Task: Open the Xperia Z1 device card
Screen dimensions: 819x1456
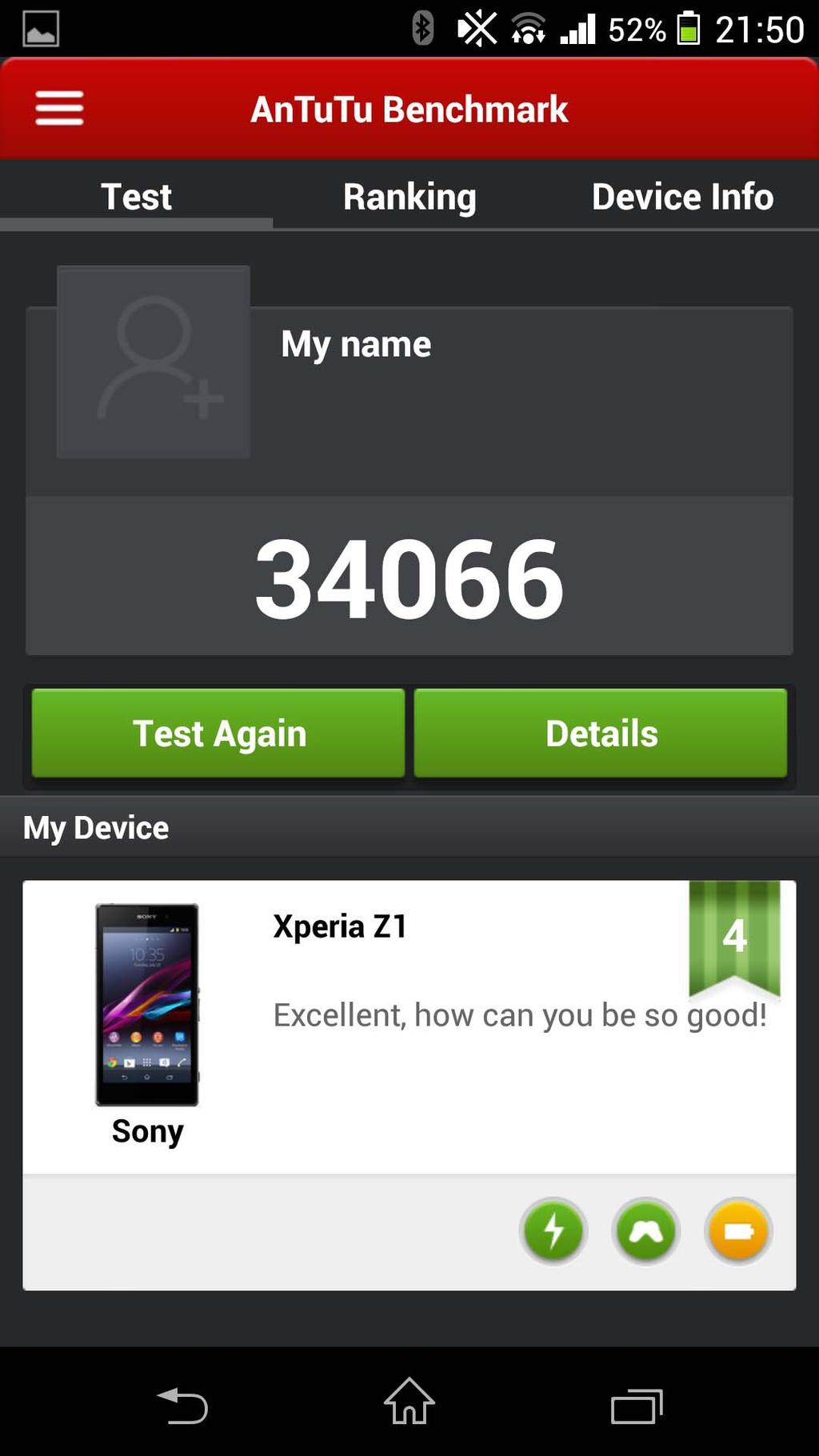Action: pos(409,1027)
